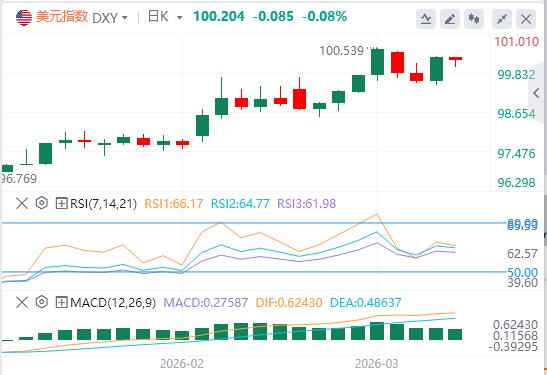547x375 pixels.
Task: Remove the RSI indicator
Action: [x=22, y=203]
